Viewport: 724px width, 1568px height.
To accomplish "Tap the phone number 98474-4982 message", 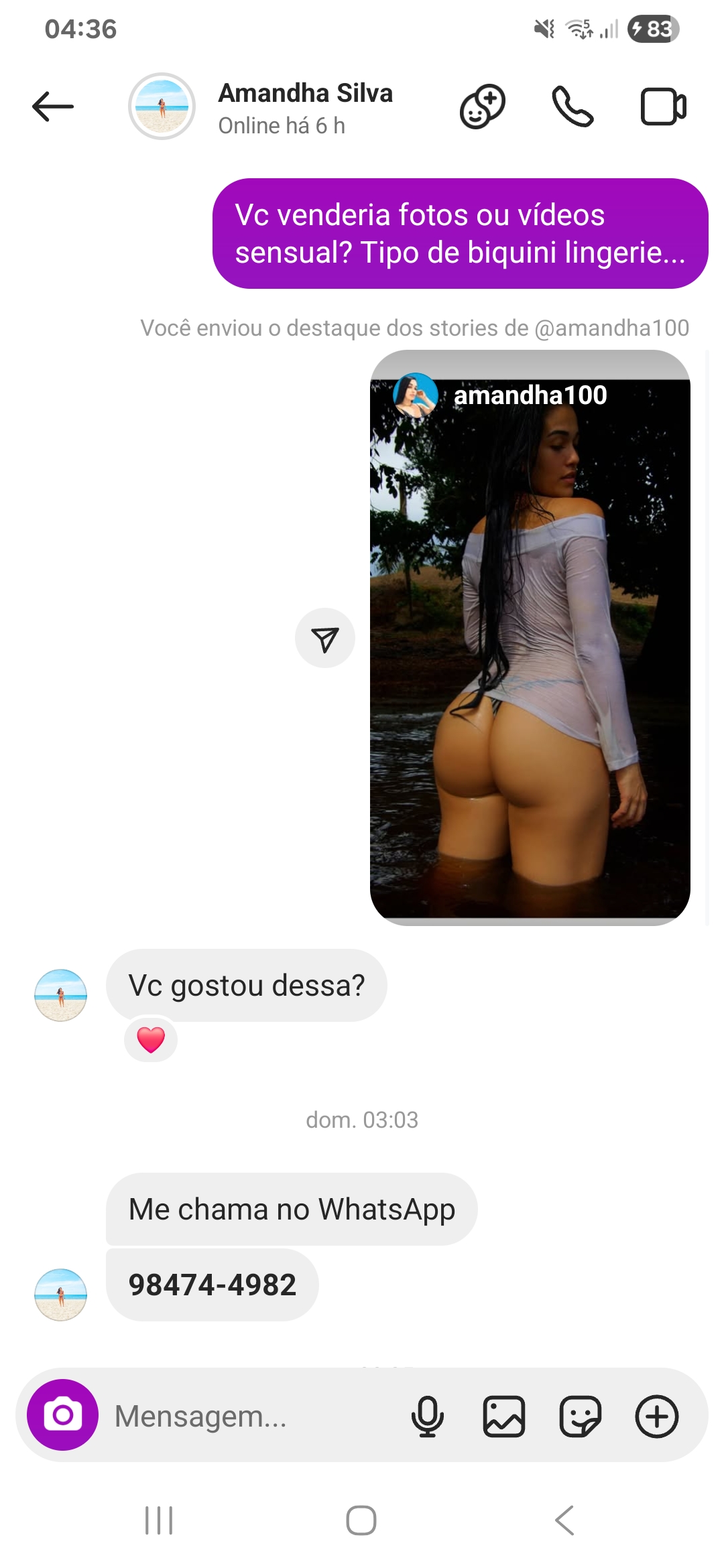I will coord(212,1285).
